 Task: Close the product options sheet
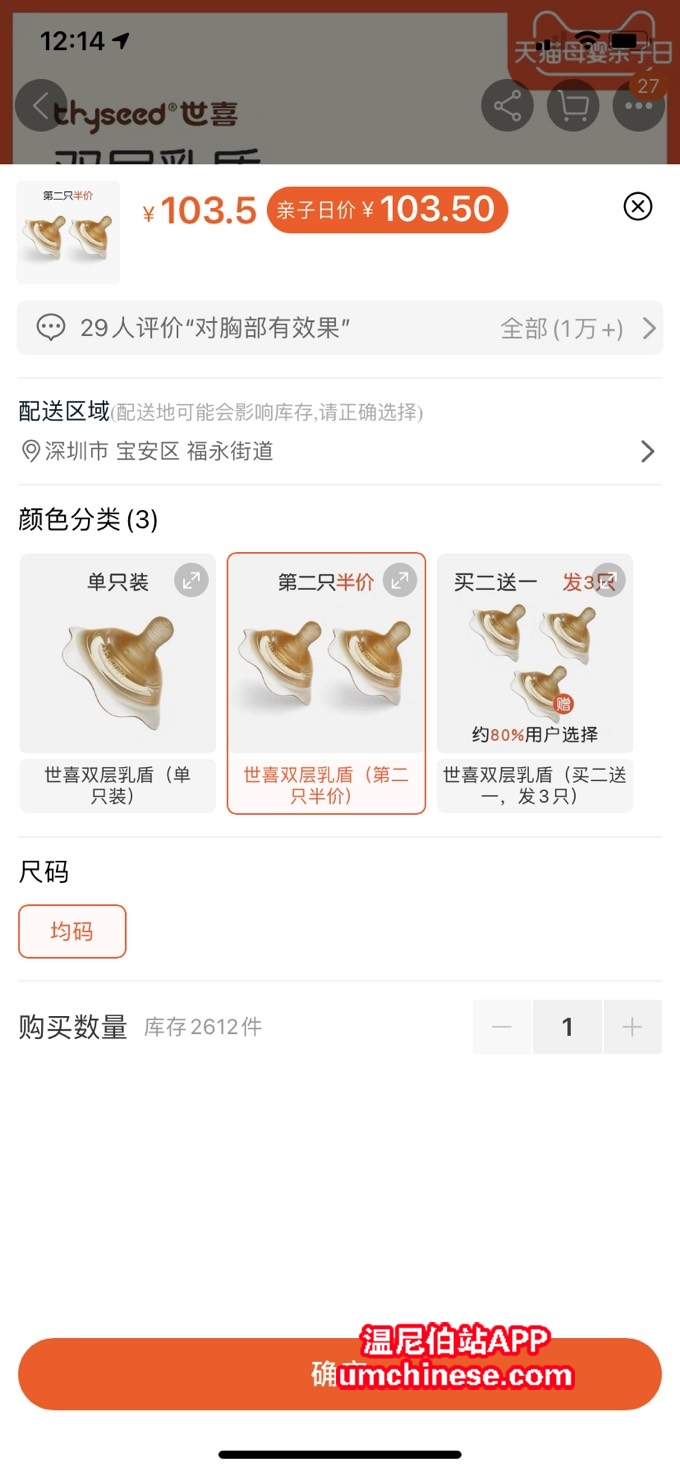(637, 206)
